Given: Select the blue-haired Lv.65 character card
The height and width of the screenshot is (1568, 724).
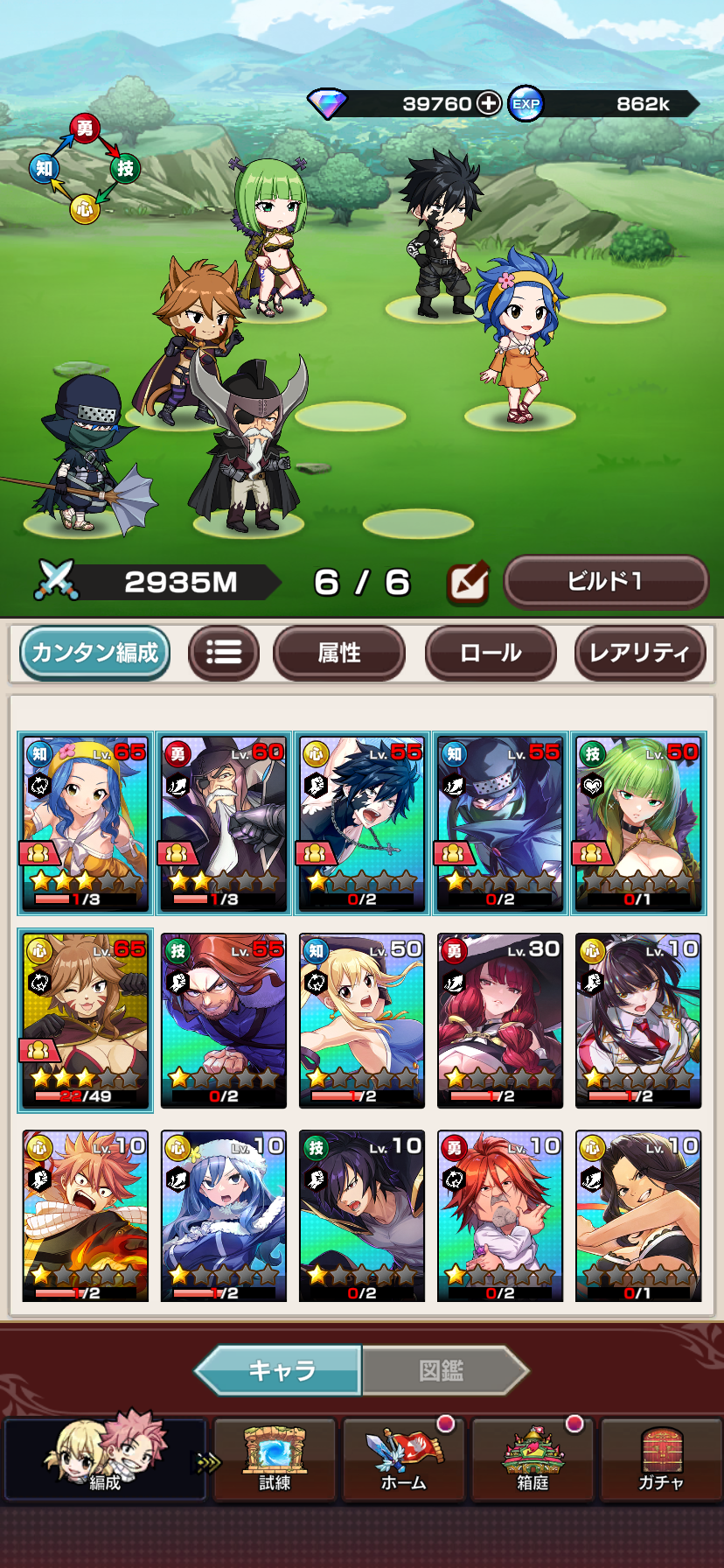Looking at the screenshot, I should 86,823.
